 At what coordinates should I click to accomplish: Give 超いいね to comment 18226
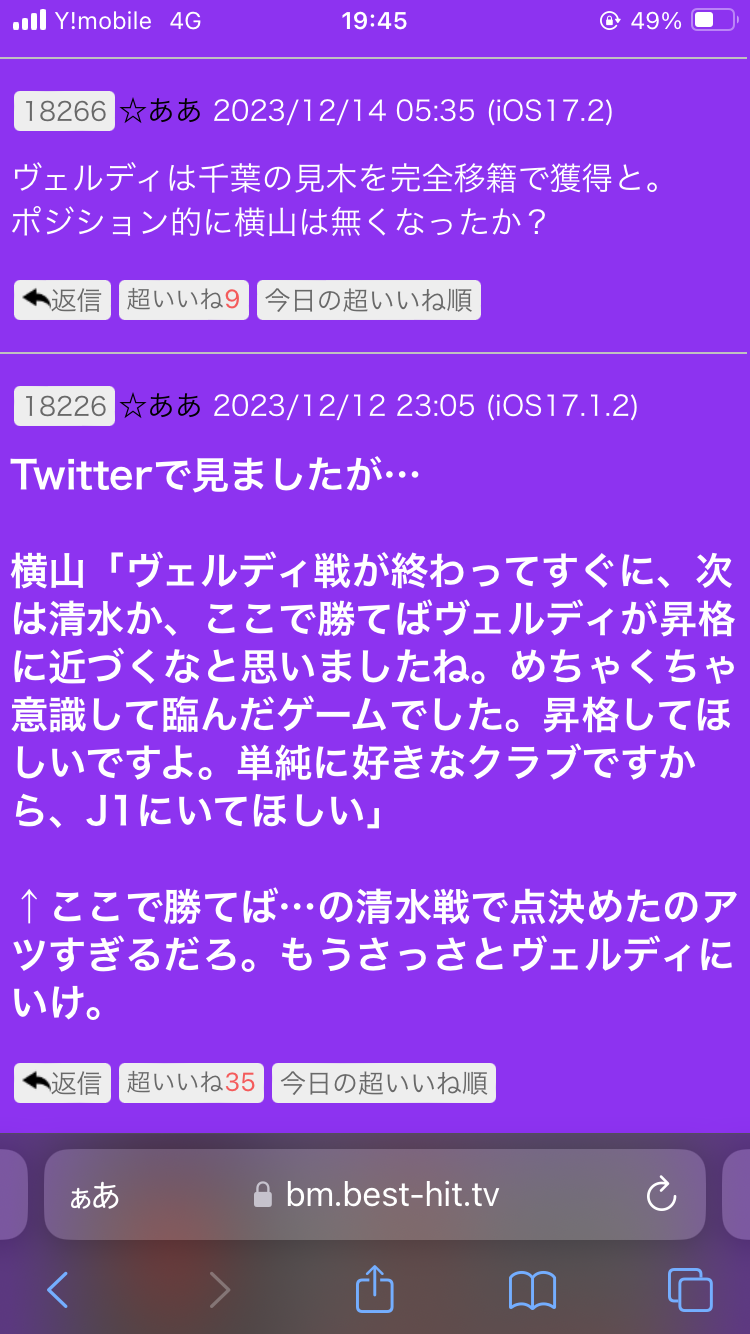(x=191, y=1082)
